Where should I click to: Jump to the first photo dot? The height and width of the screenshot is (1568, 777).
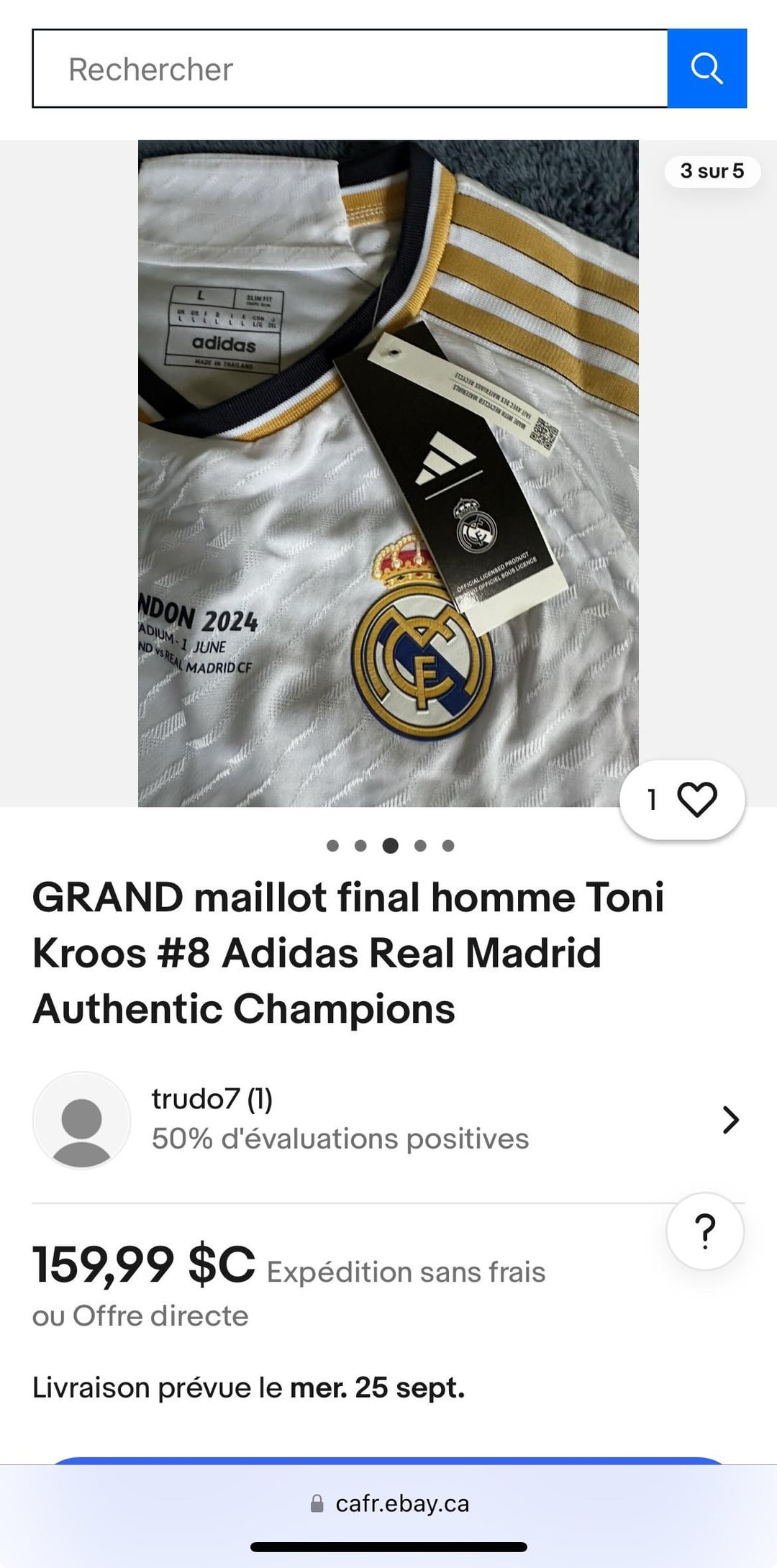(332, 846)
